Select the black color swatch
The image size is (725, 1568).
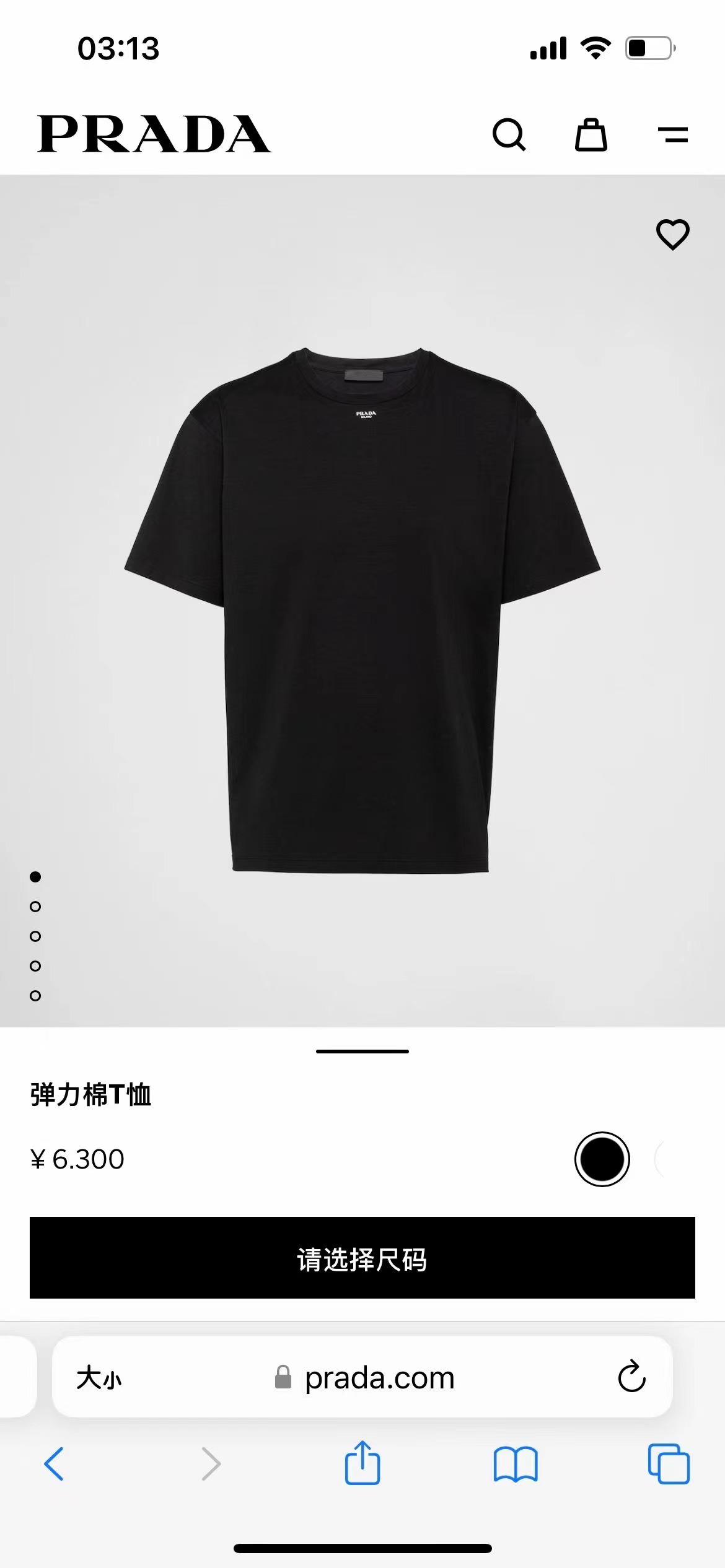[x=602, y=1159]
